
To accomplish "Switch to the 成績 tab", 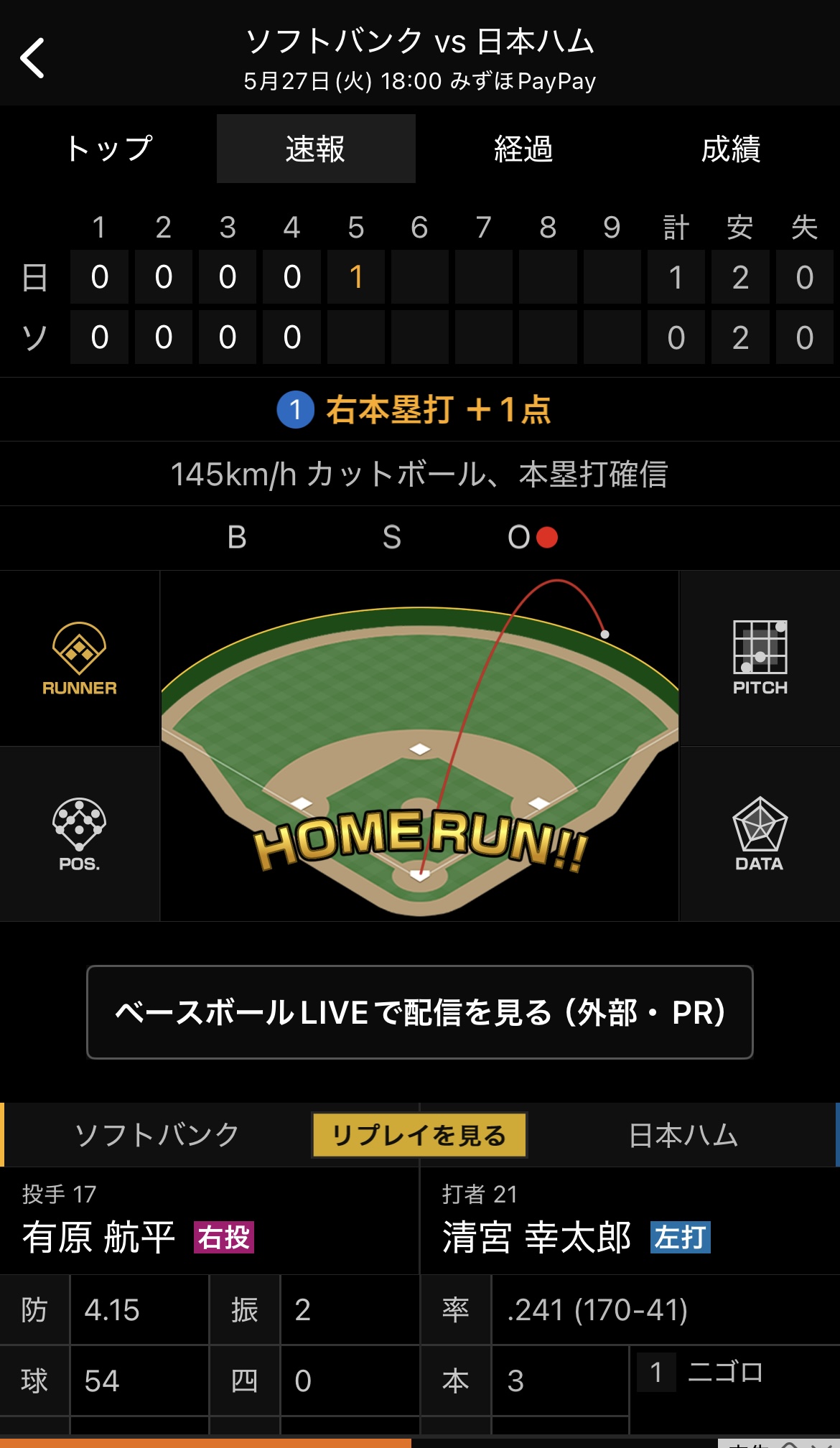I will [x=731, y=149].
